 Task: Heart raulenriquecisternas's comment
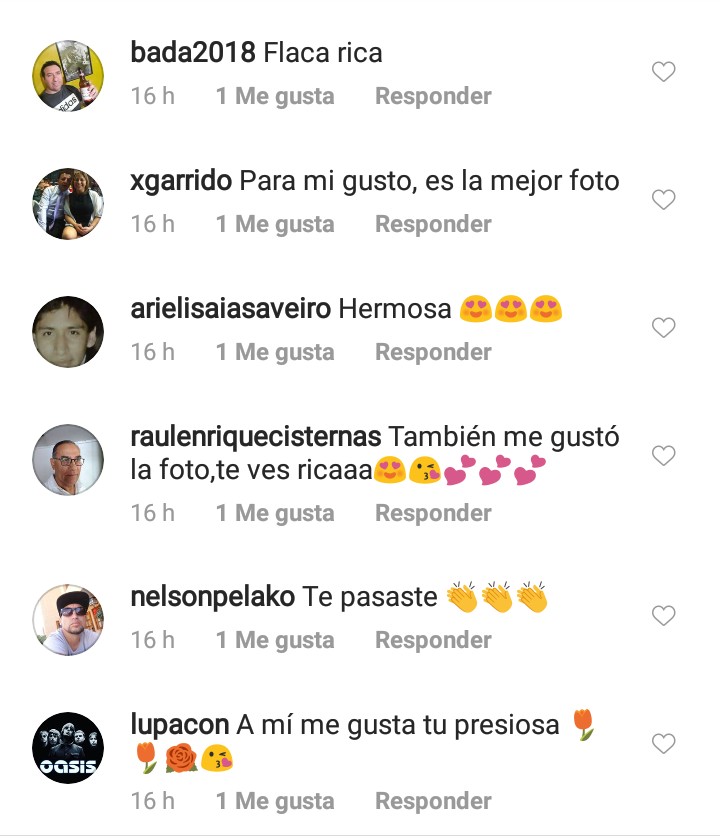(x=663, y=456)
